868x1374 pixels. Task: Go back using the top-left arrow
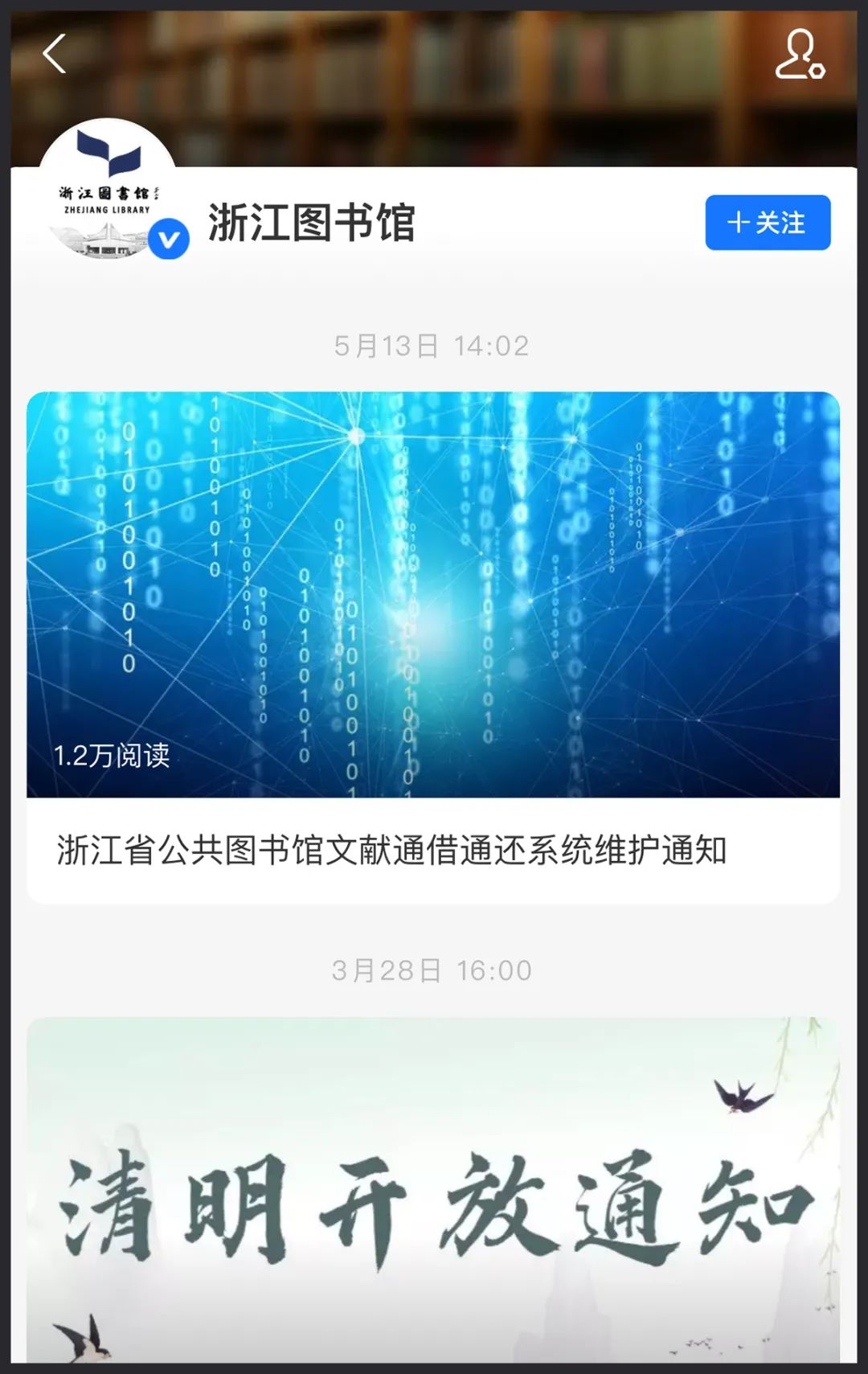pos(54,54)
